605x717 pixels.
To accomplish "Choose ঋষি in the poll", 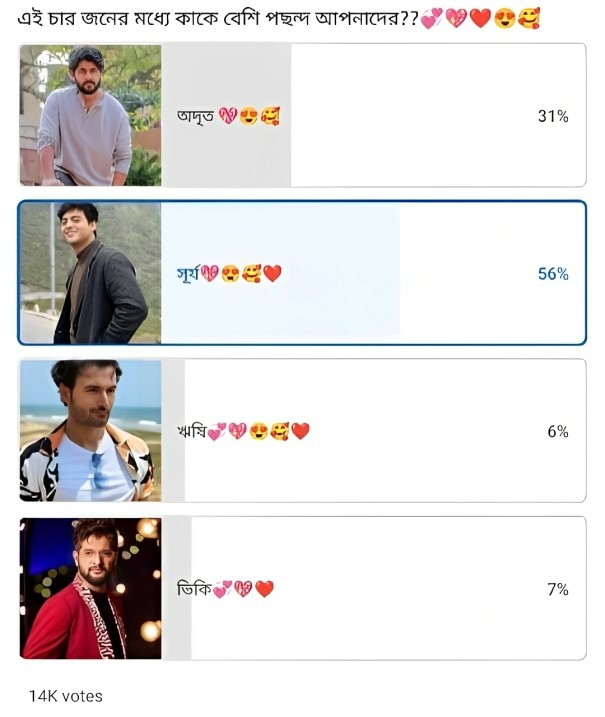I will pyautogui.click(x=302, y=431).
